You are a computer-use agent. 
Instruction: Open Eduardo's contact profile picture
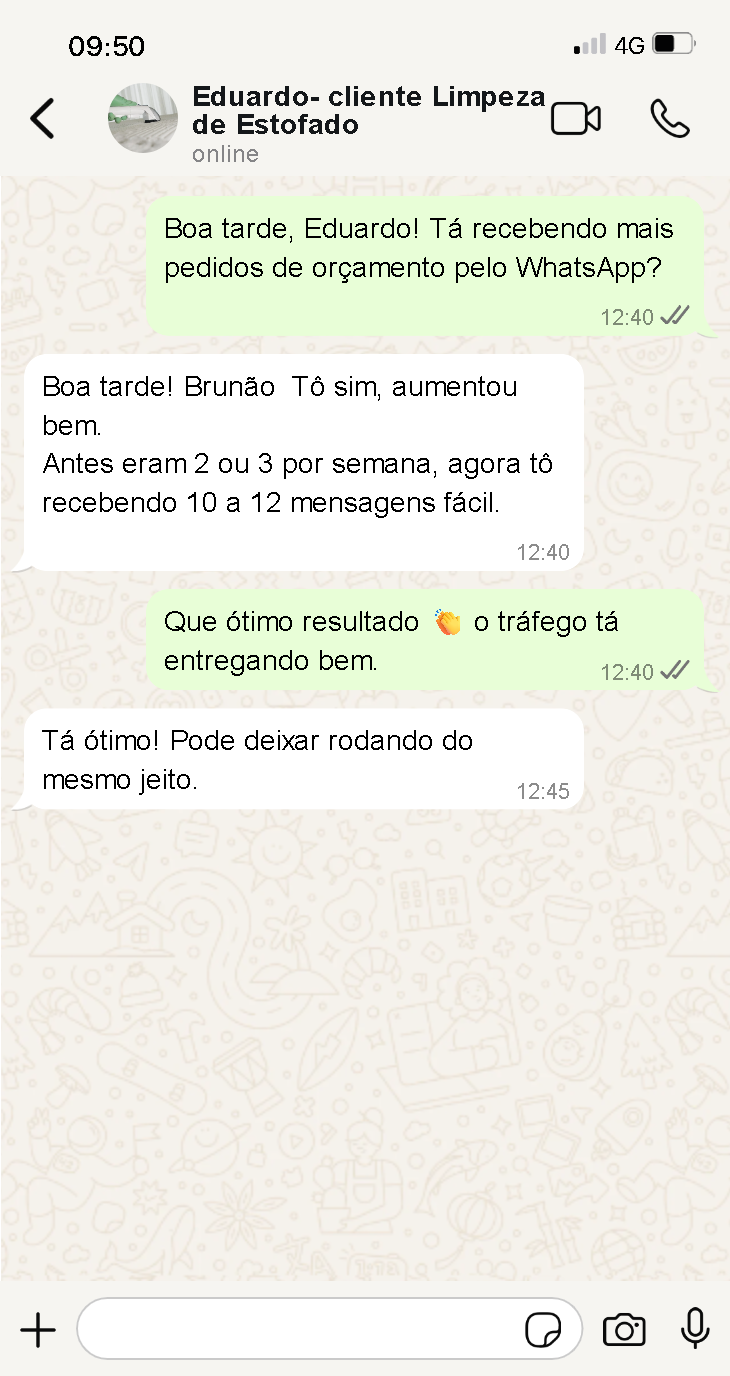point(143,118)
